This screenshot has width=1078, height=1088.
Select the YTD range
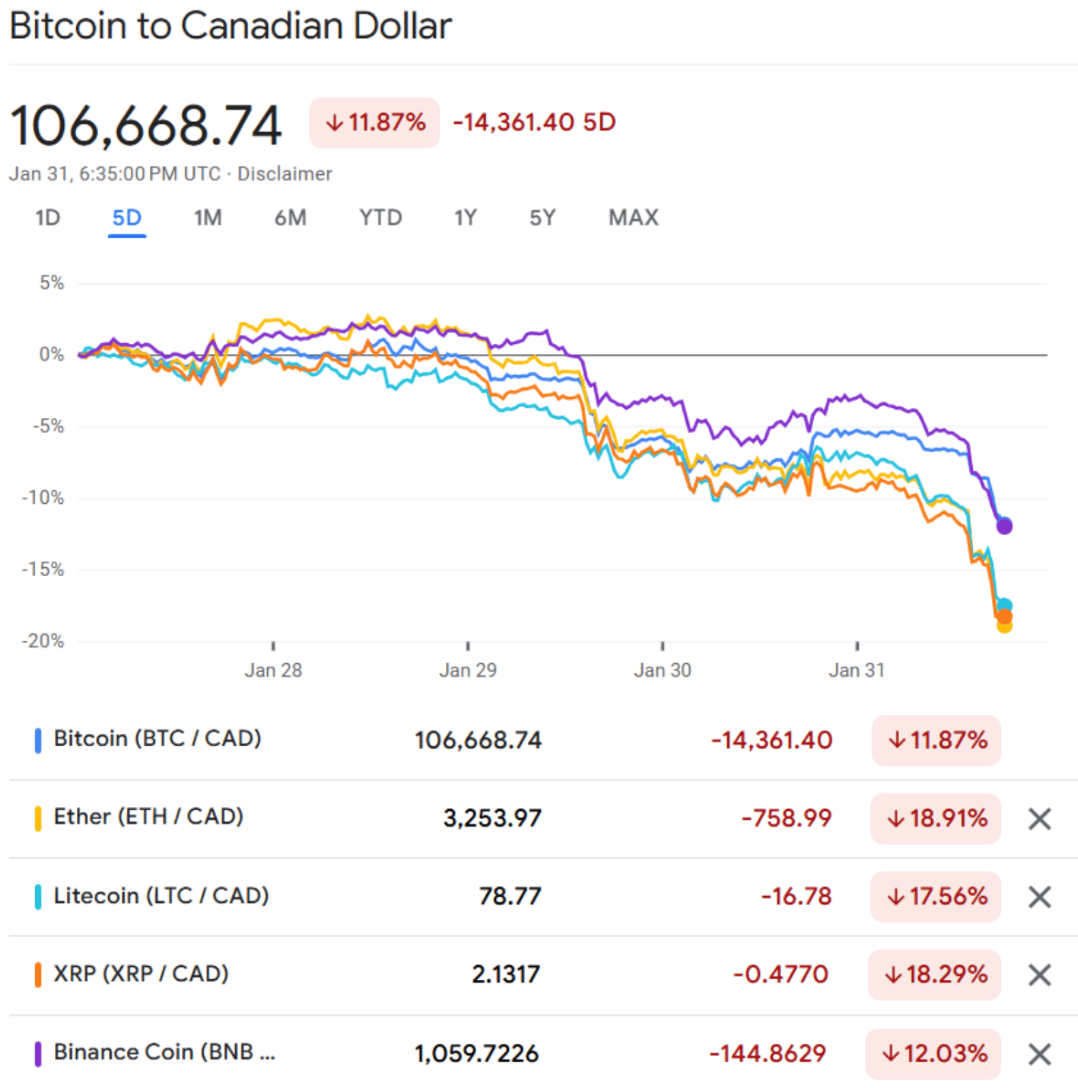380,218
